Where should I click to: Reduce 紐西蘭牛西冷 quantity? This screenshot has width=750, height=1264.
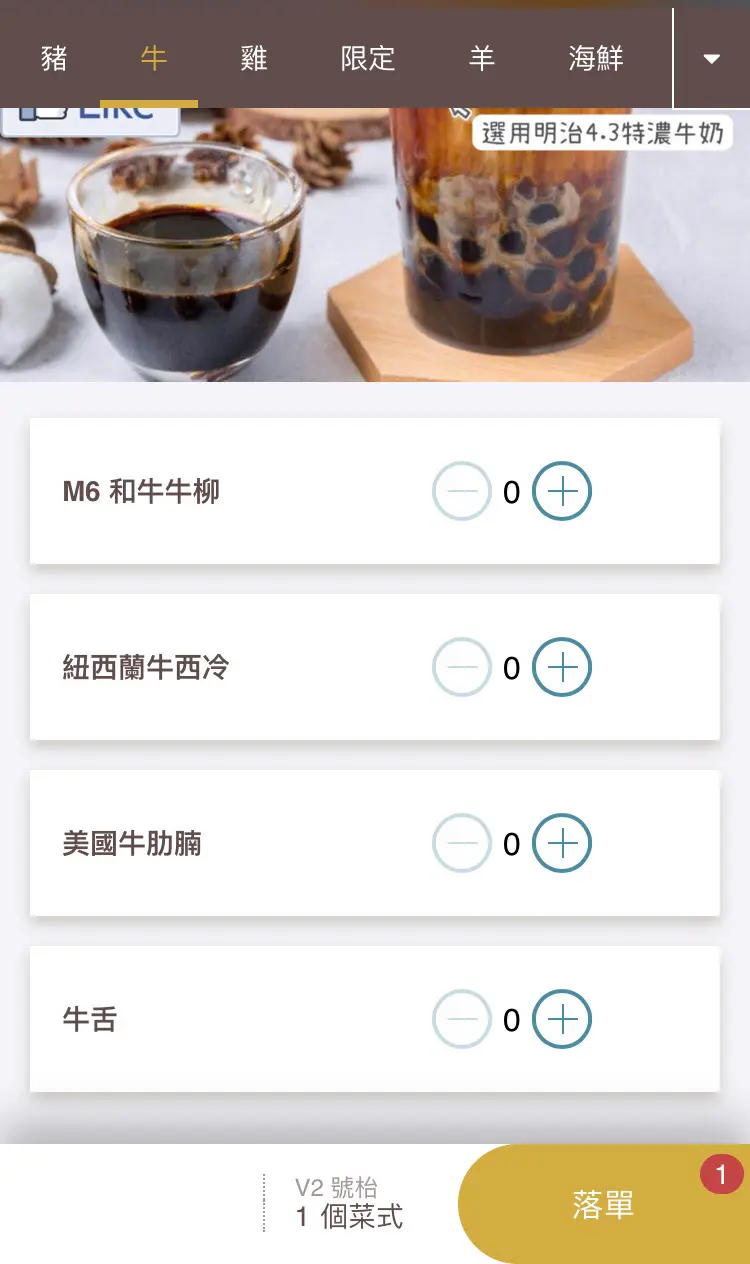462,668
